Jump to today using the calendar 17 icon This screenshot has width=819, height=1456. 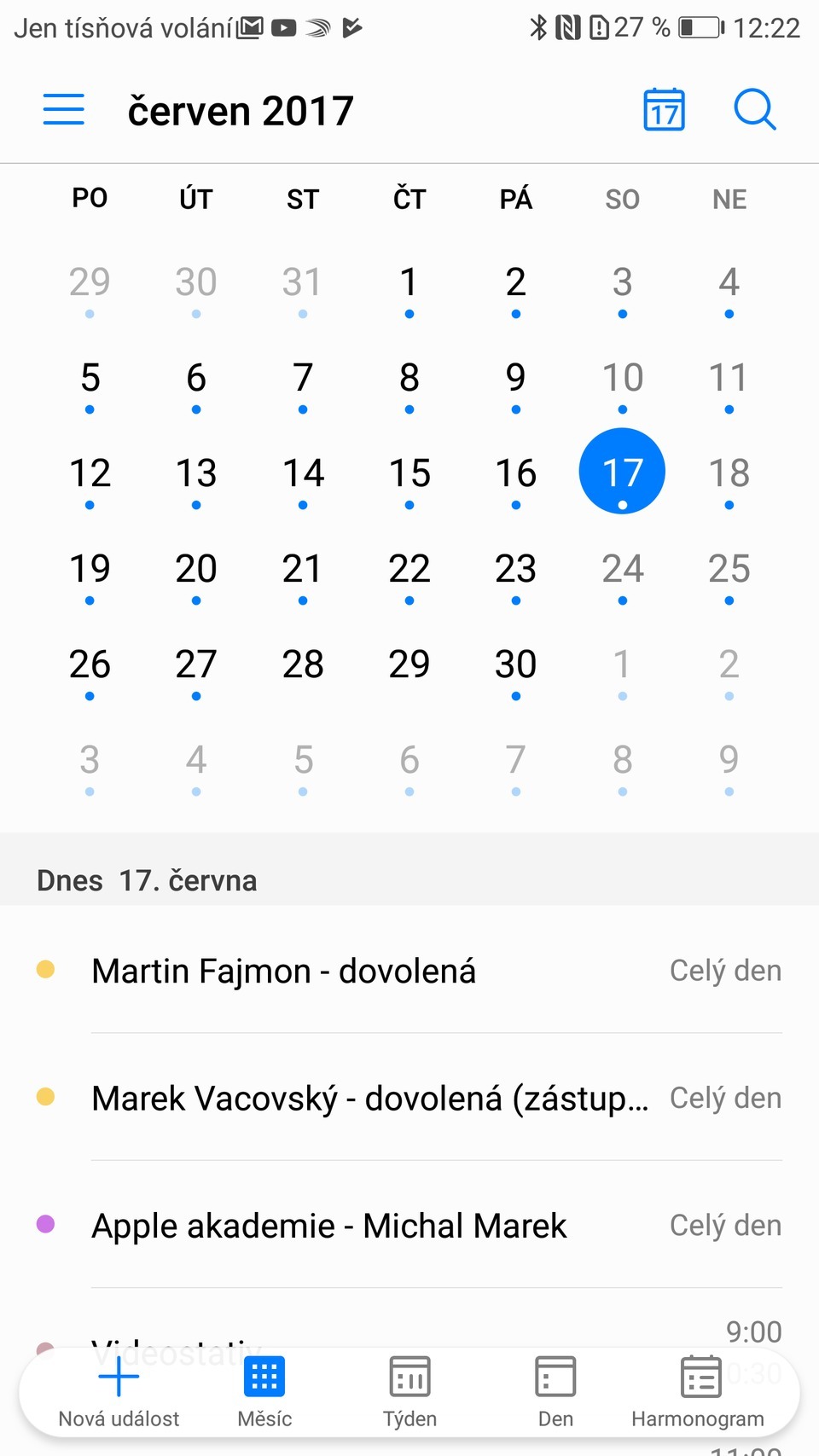click(663, 109)
